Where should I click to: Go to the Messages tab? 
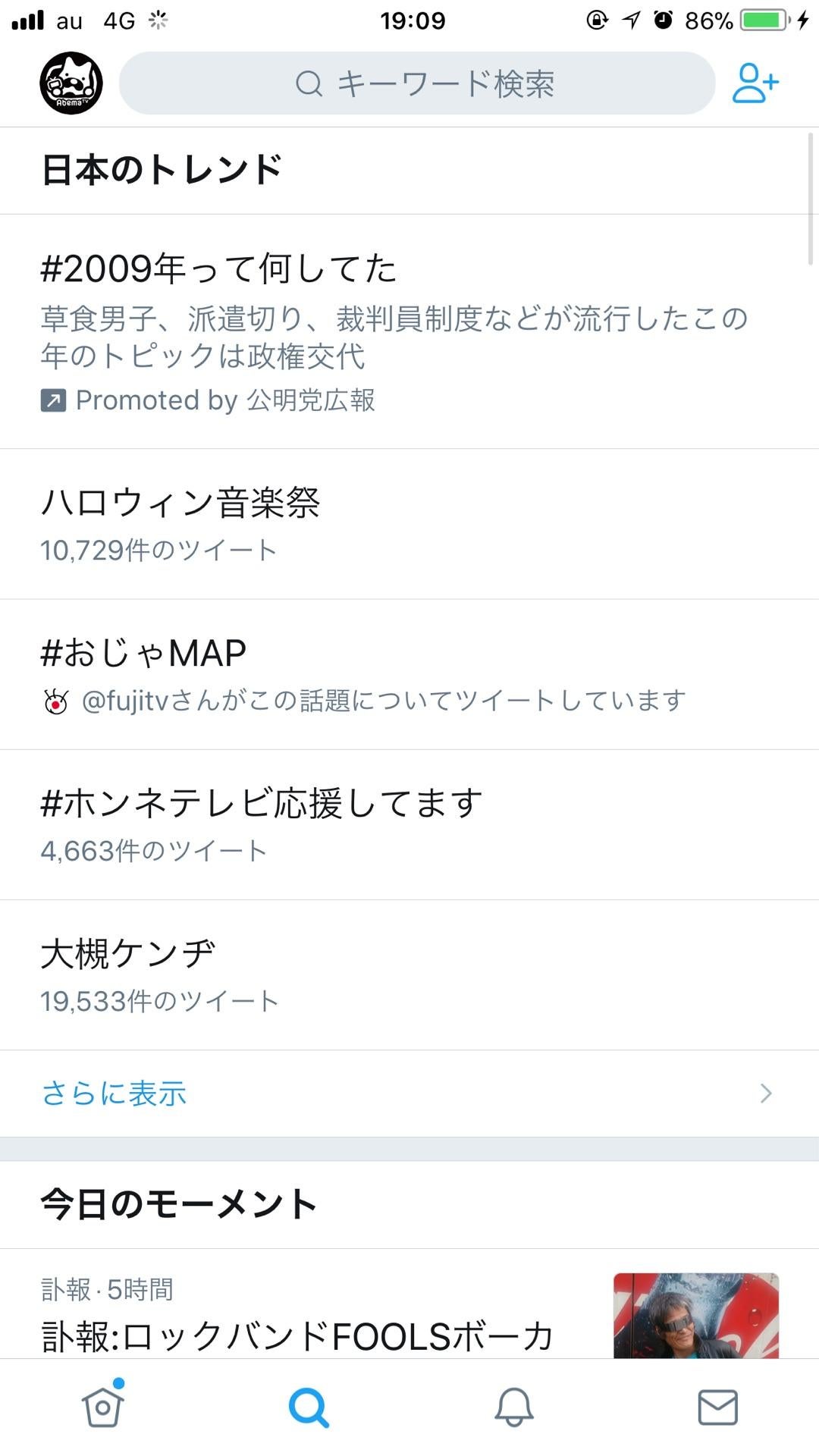pos(717,1407)
